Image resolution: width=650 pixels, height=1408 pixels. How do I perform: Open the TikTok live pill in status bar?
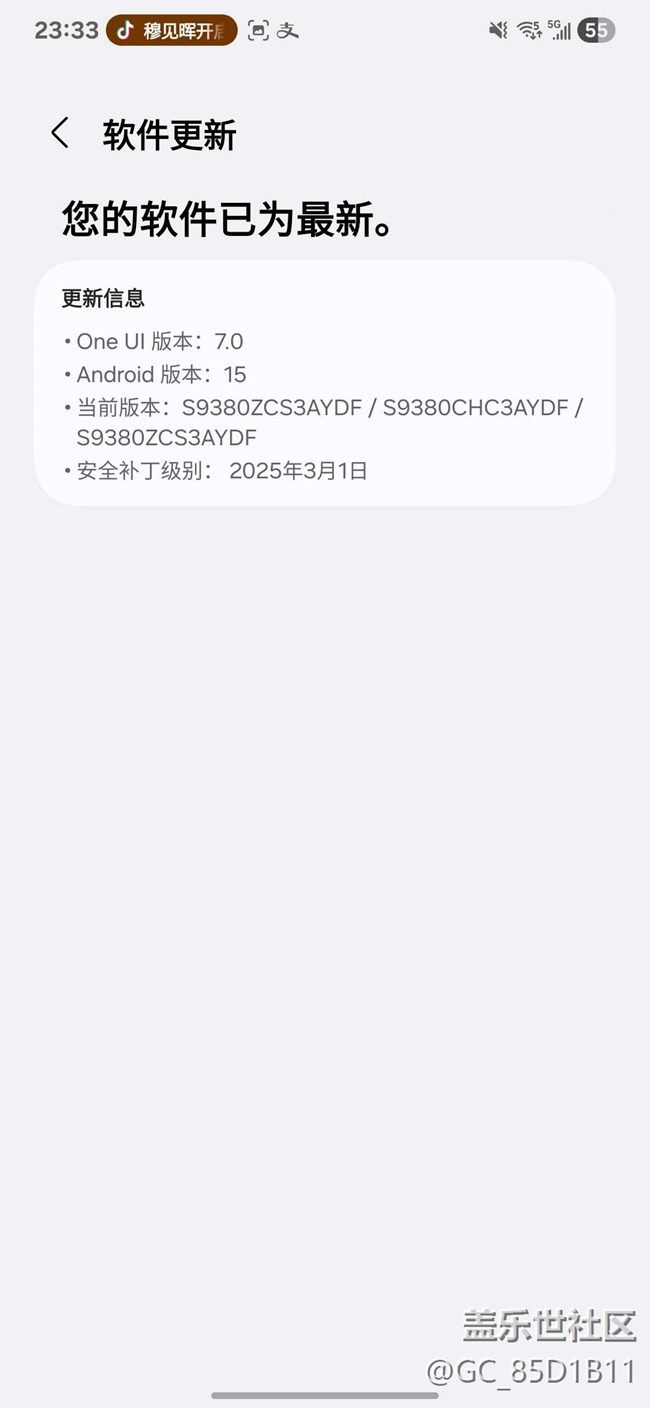[x=172, y=30]
